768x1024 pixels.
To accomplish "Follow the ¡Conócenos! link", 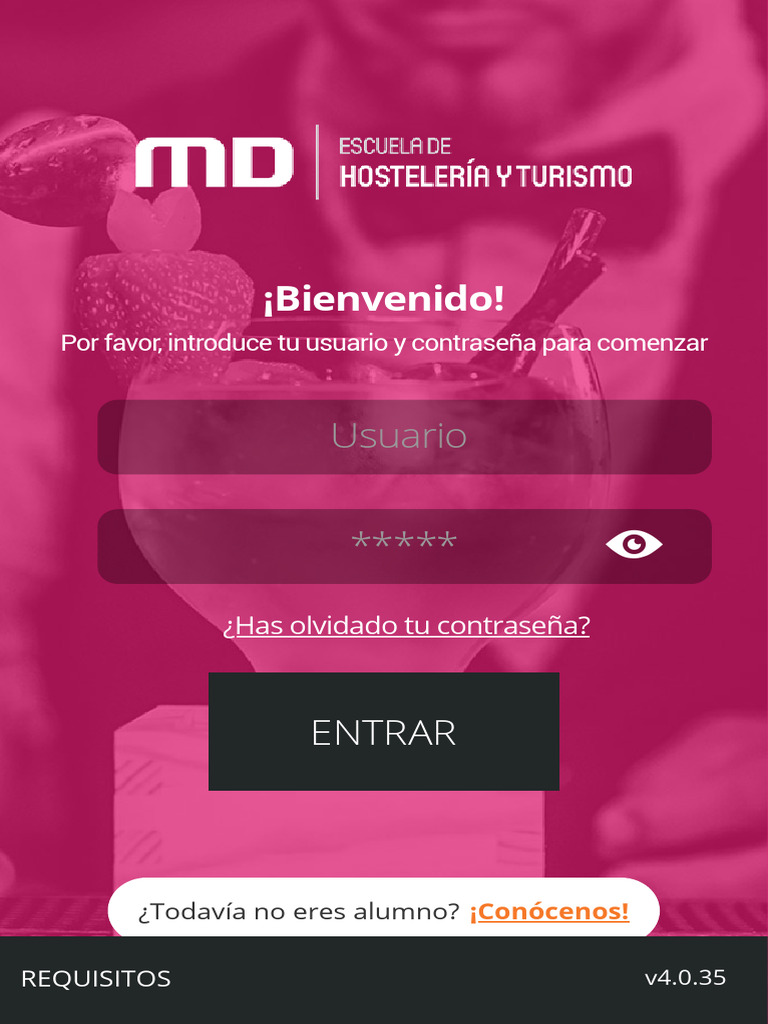I will 549,911.
